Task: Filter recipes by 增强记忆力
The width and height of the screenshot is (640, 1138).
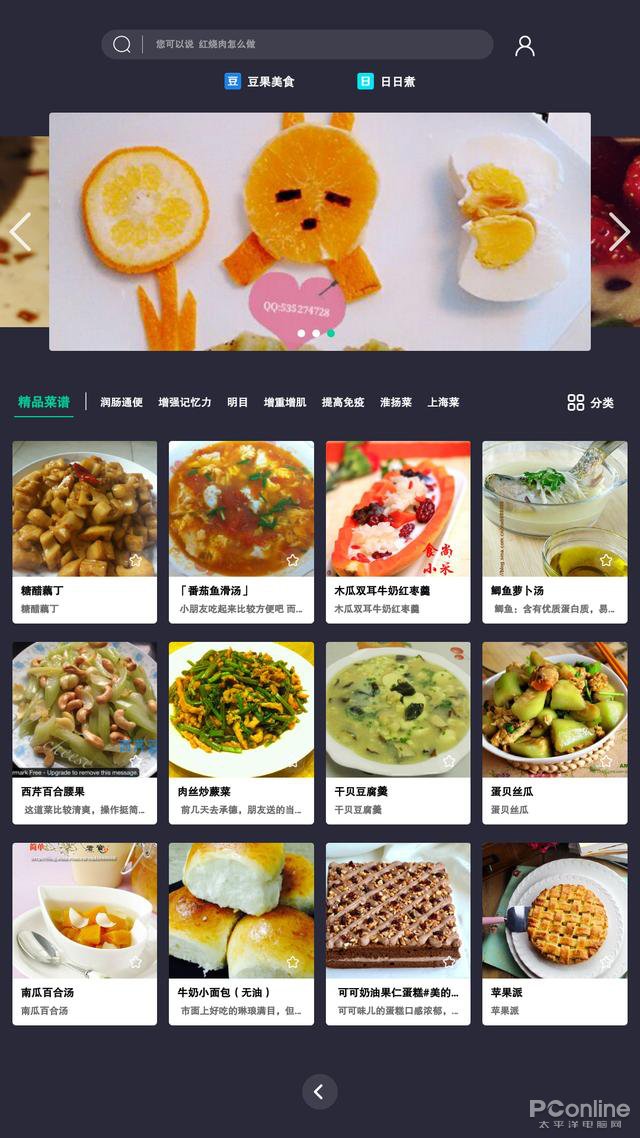Action: [x=184, y=402]
